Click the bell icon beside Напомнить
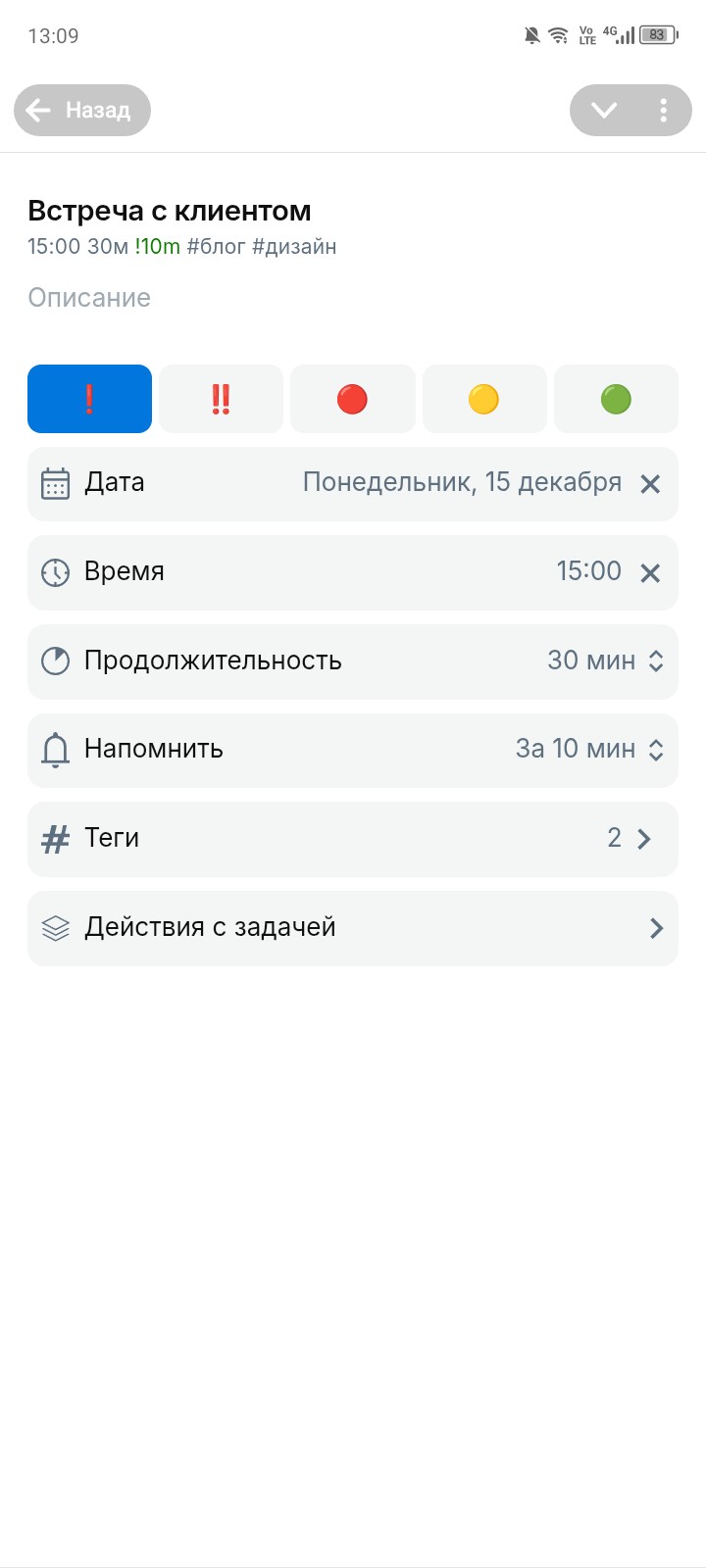 [56, 750]
